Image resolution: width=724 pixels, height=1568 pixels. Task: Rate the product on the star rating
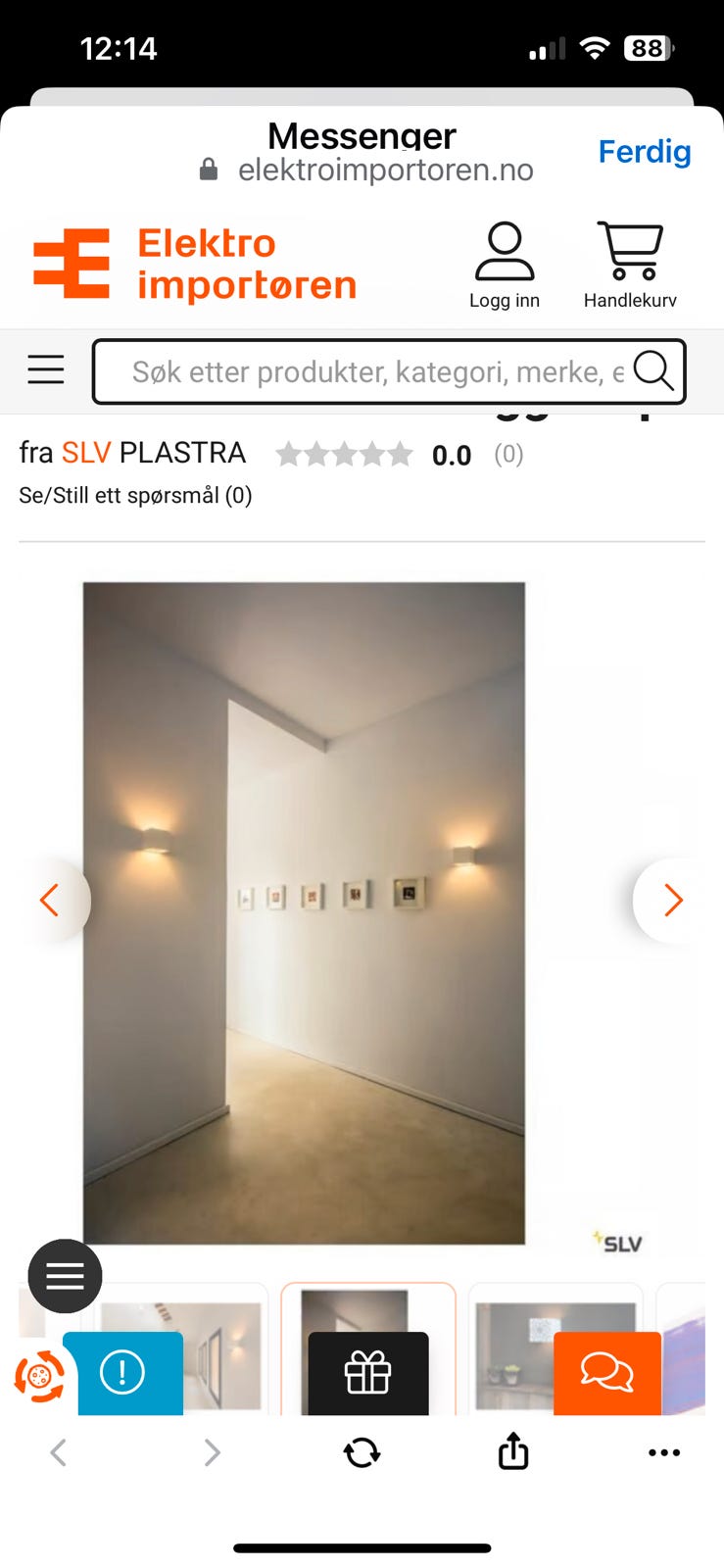click(x=345, y=454)
